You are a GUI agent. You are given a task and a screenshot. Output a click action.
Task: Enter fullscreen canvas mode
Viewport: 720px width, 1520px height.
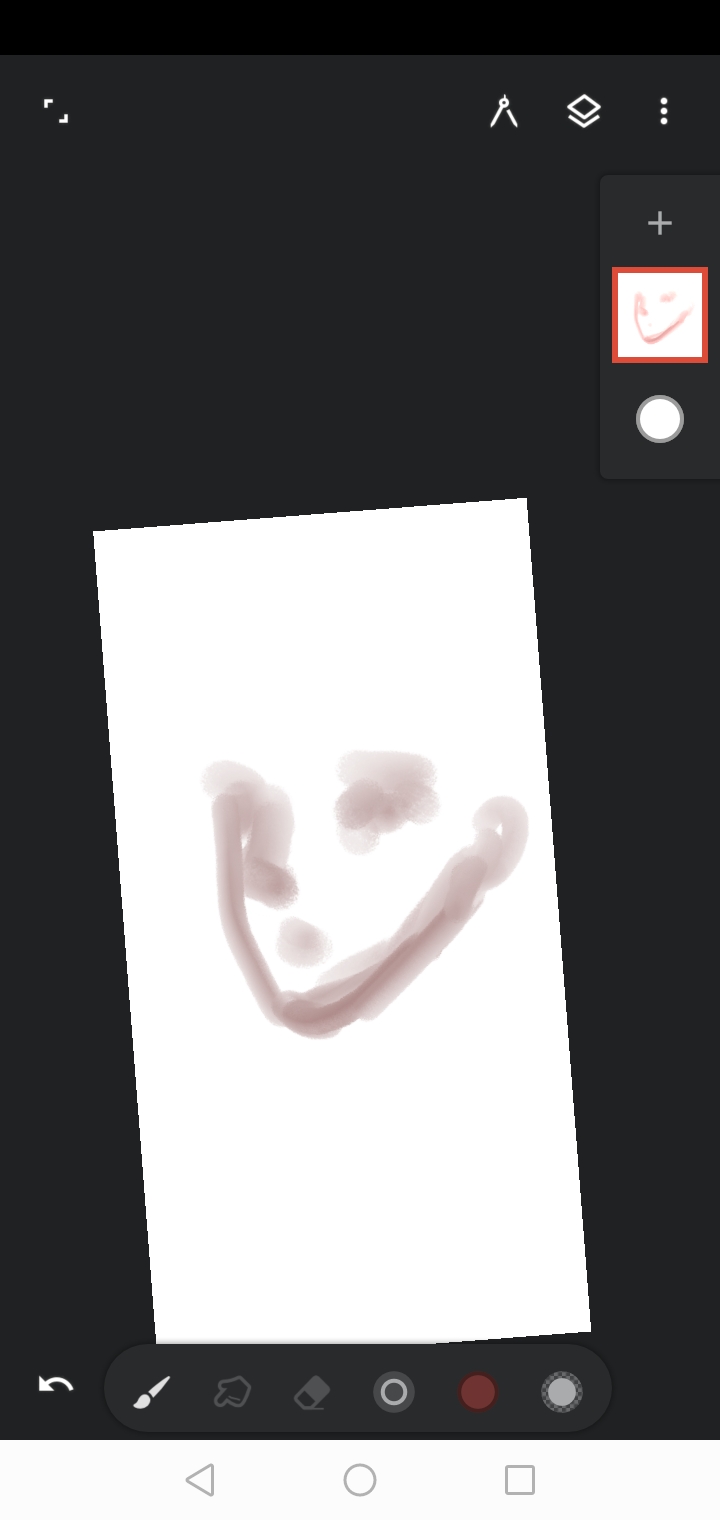(56, 112)
